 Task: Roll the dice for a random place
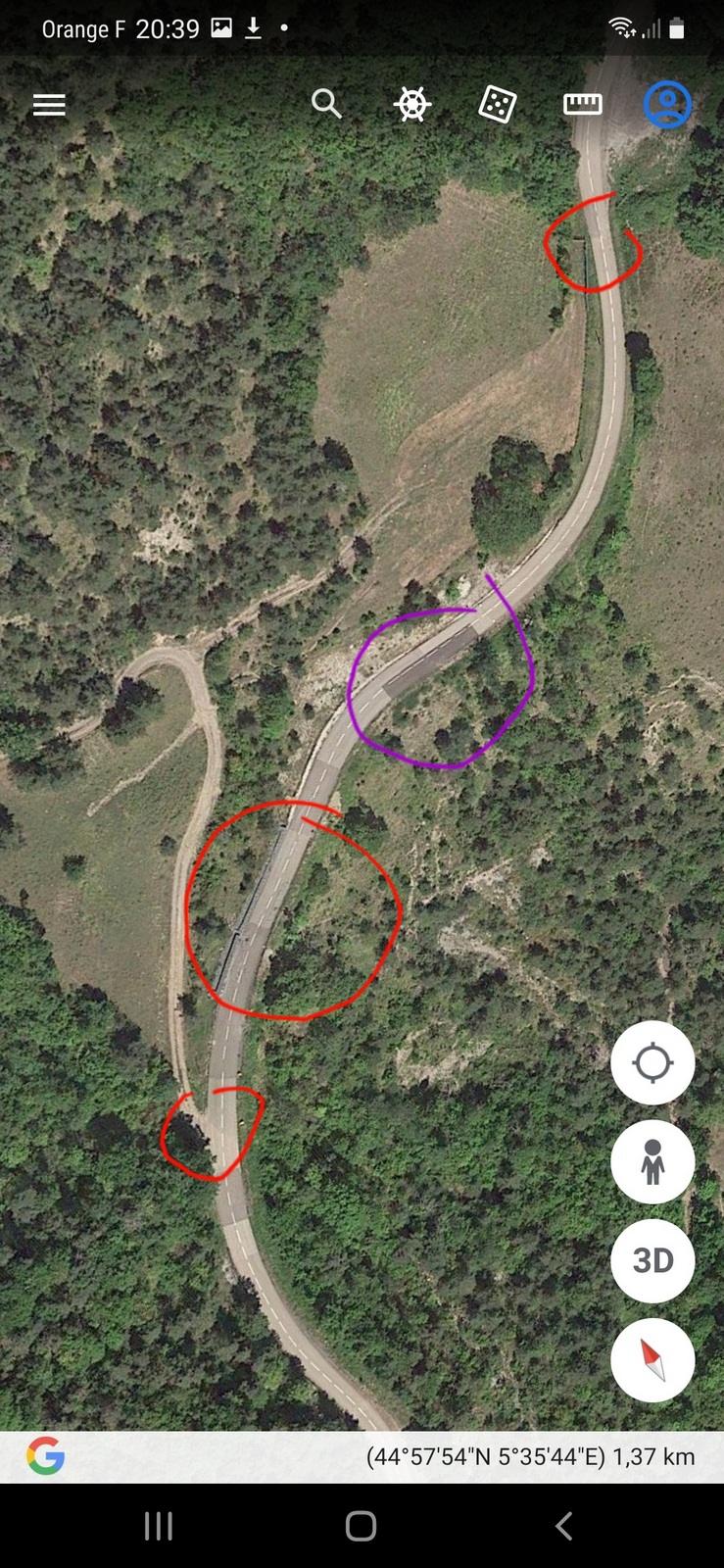tap(497, 104)
